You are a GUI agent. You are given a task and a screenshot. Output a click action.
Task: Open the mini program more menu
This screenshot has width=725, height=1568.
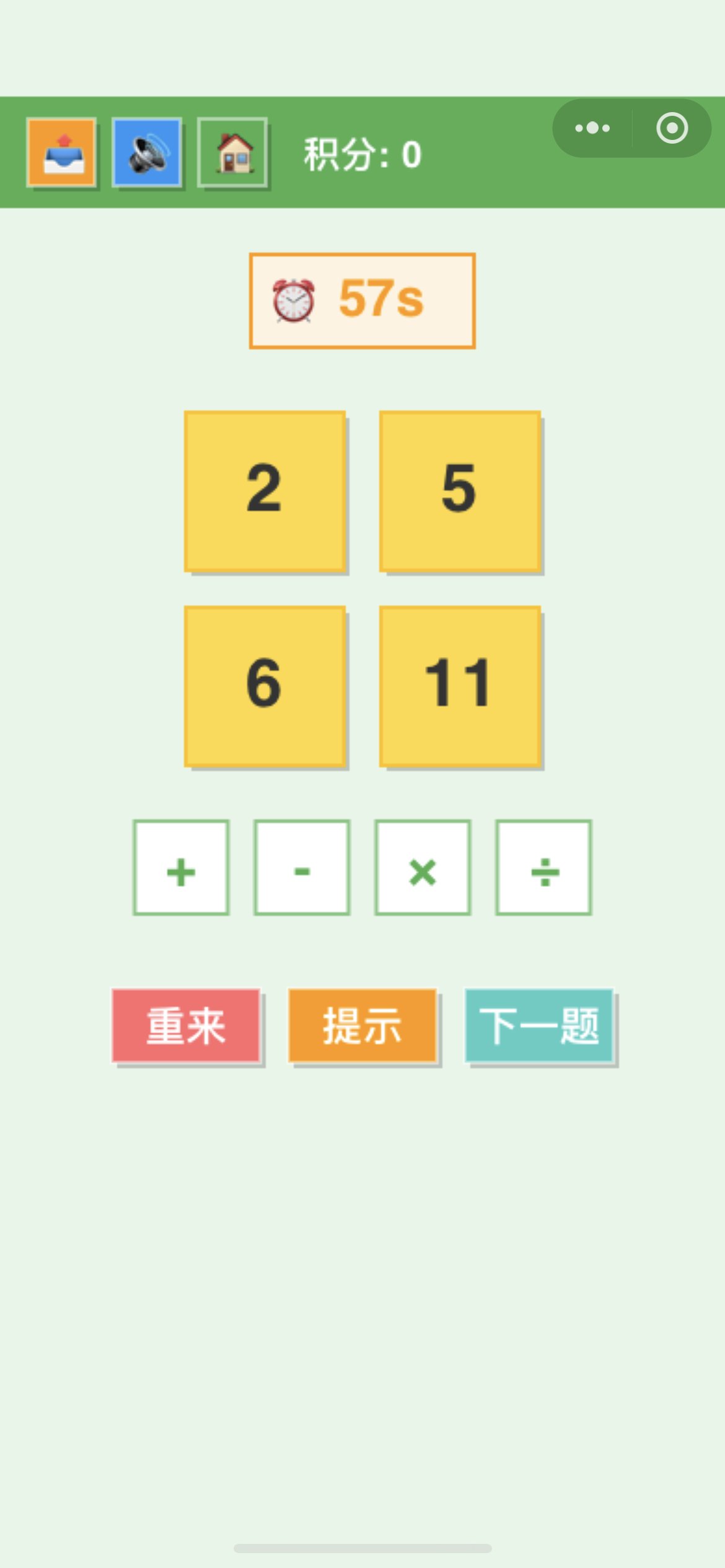[x=592, y=128]
